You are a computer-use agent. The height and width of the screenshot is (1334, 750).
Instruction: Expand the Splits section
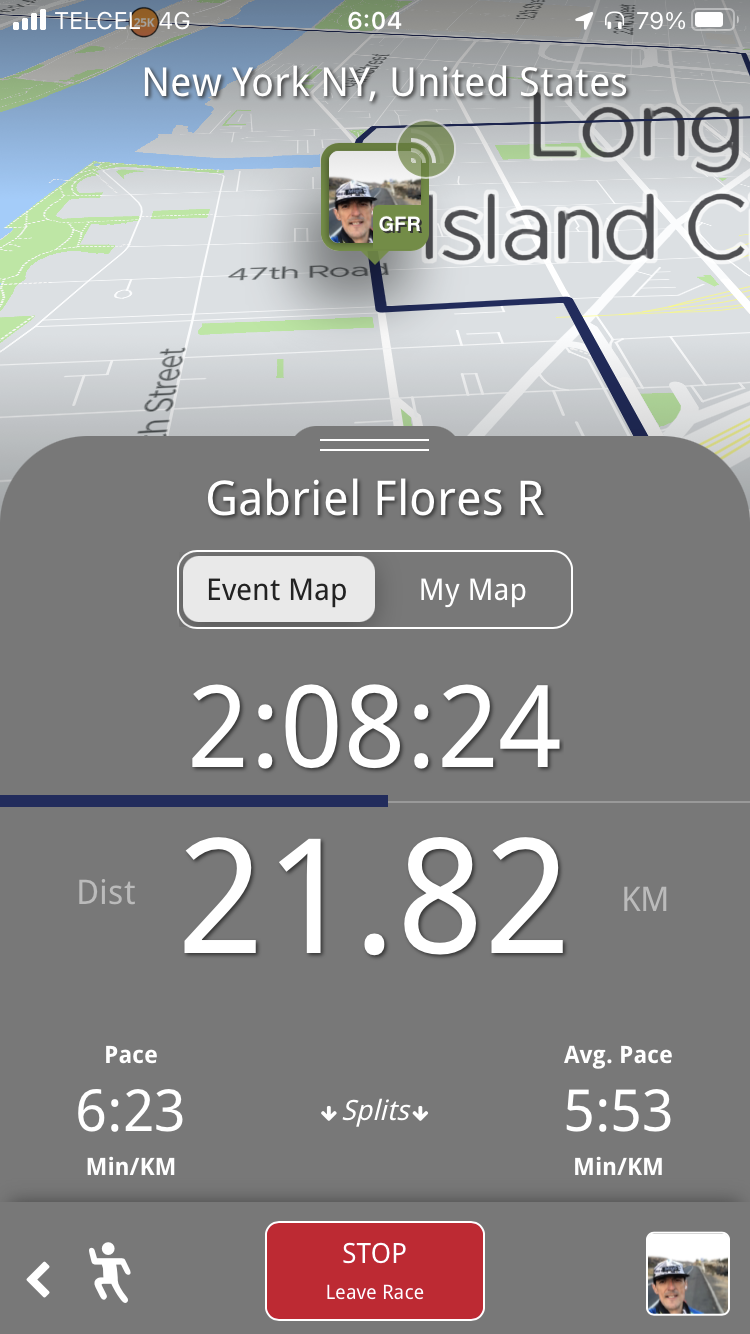[x=375, y=1111]
